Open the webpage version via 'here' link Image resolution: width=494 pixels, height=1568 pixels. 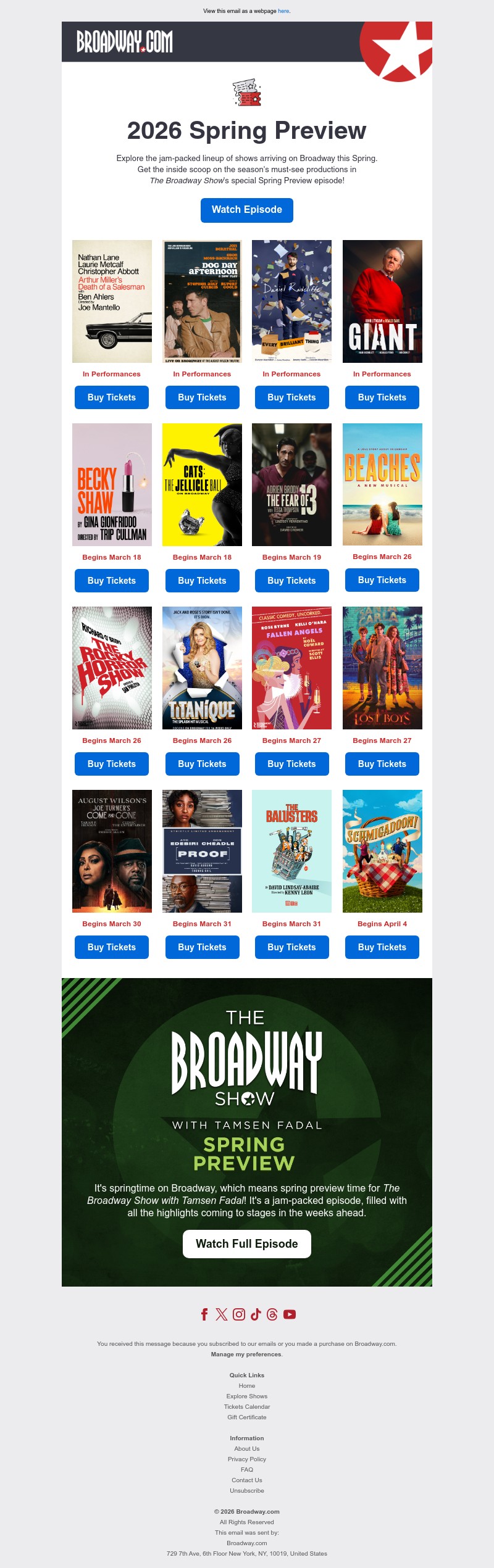tap(283, 11)
